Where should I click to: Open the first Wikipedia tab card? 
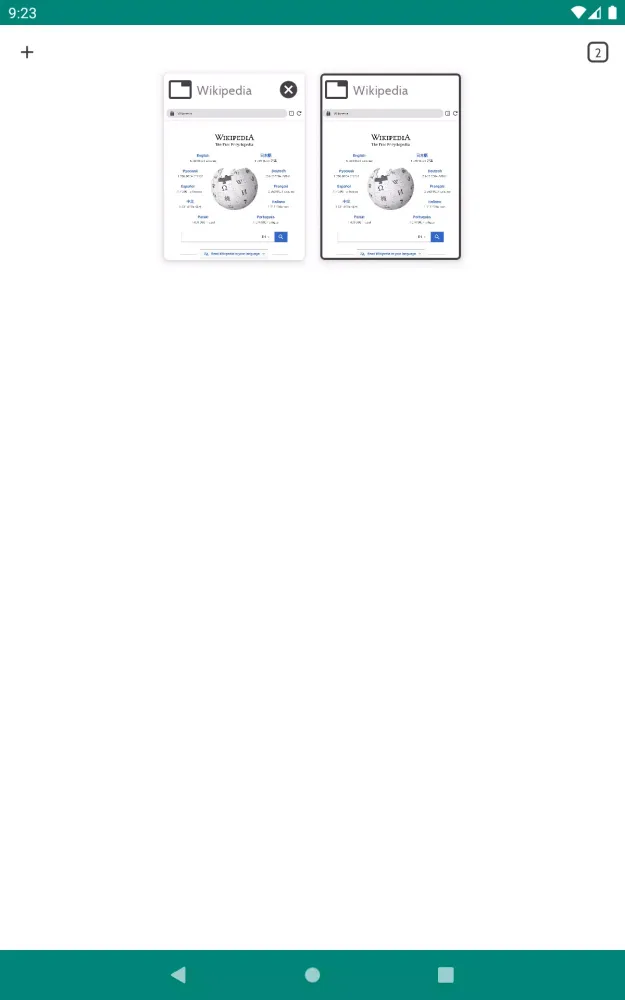click(x=234, y=180)
